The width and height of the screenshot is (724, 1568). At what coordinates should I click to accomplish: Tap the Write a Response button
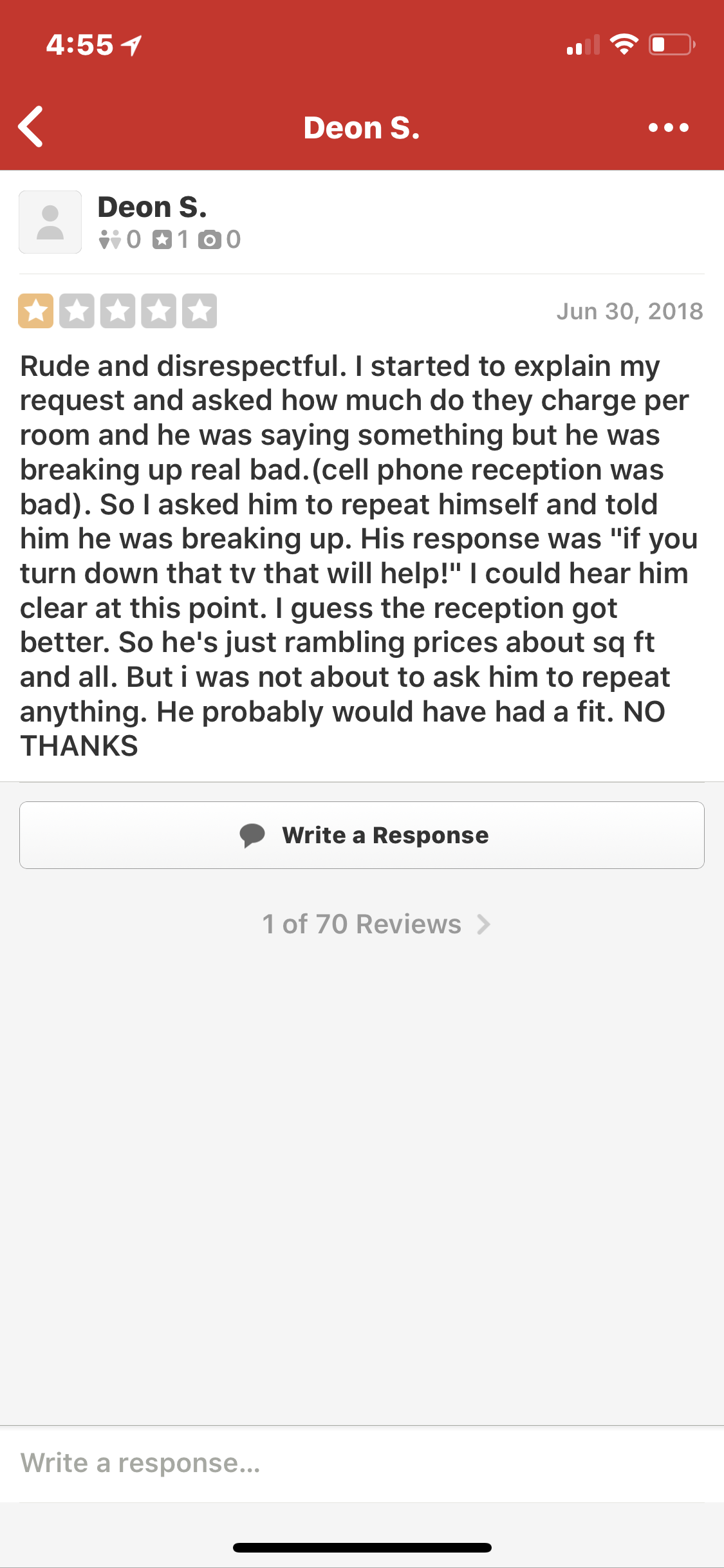tap(362, 835)
